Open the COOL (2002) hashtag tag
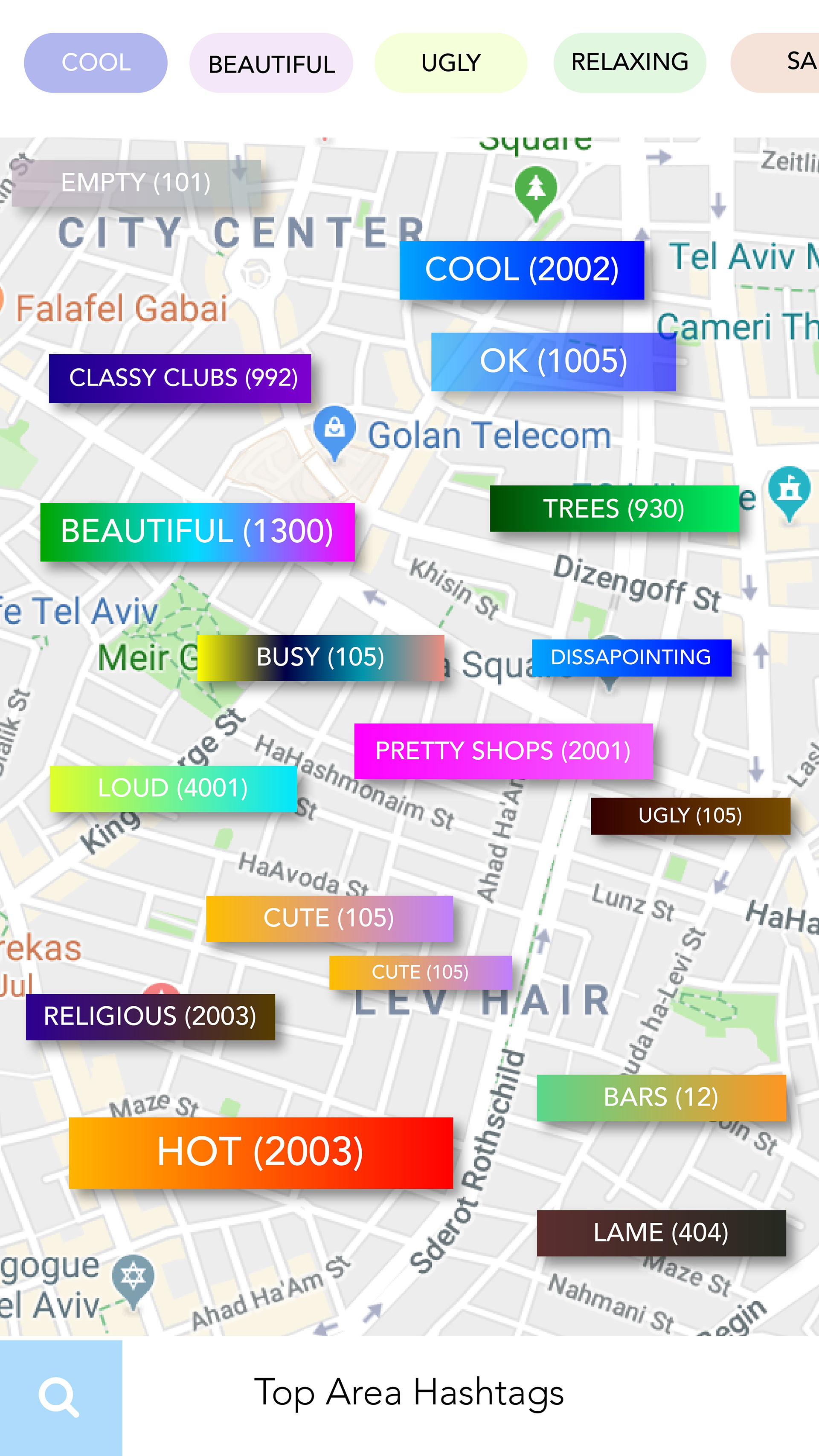Viewport: 819px width, 1456px height. 522,270
